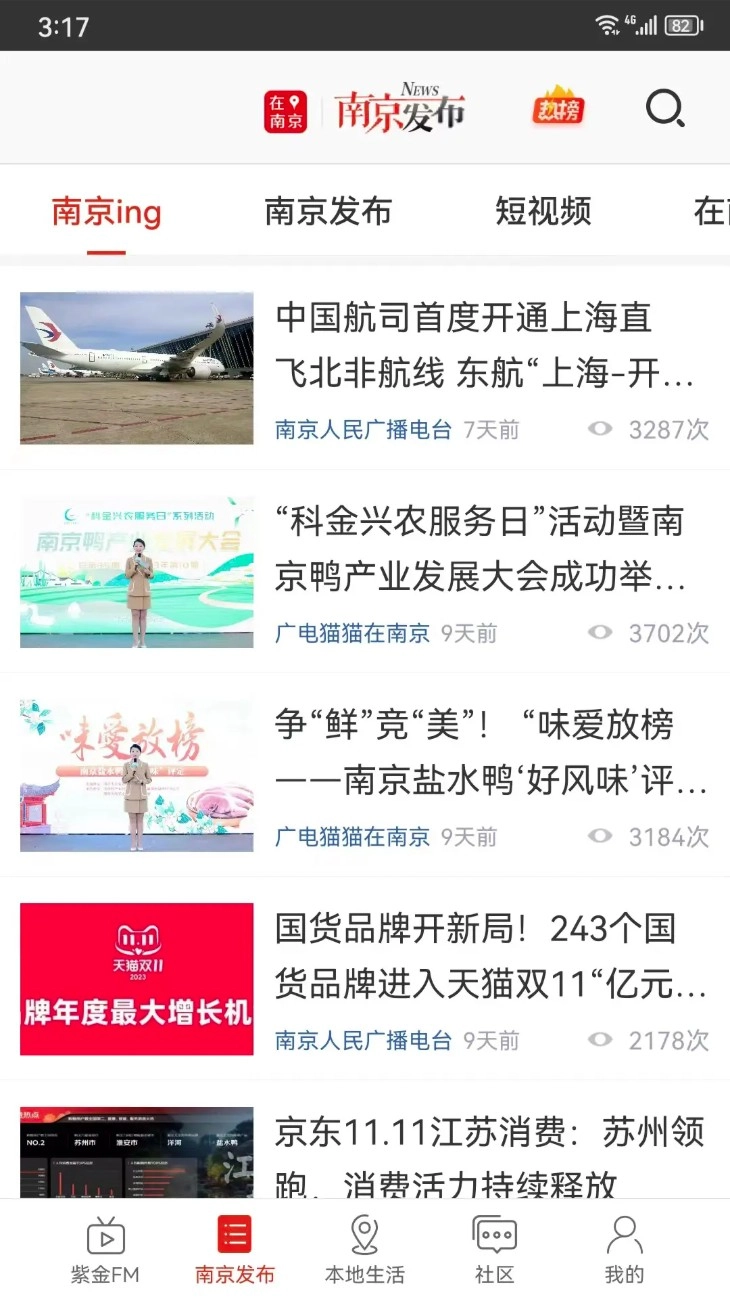
Task: Click the eye icon beside 3702次 views
Action: tap(600, 631)
